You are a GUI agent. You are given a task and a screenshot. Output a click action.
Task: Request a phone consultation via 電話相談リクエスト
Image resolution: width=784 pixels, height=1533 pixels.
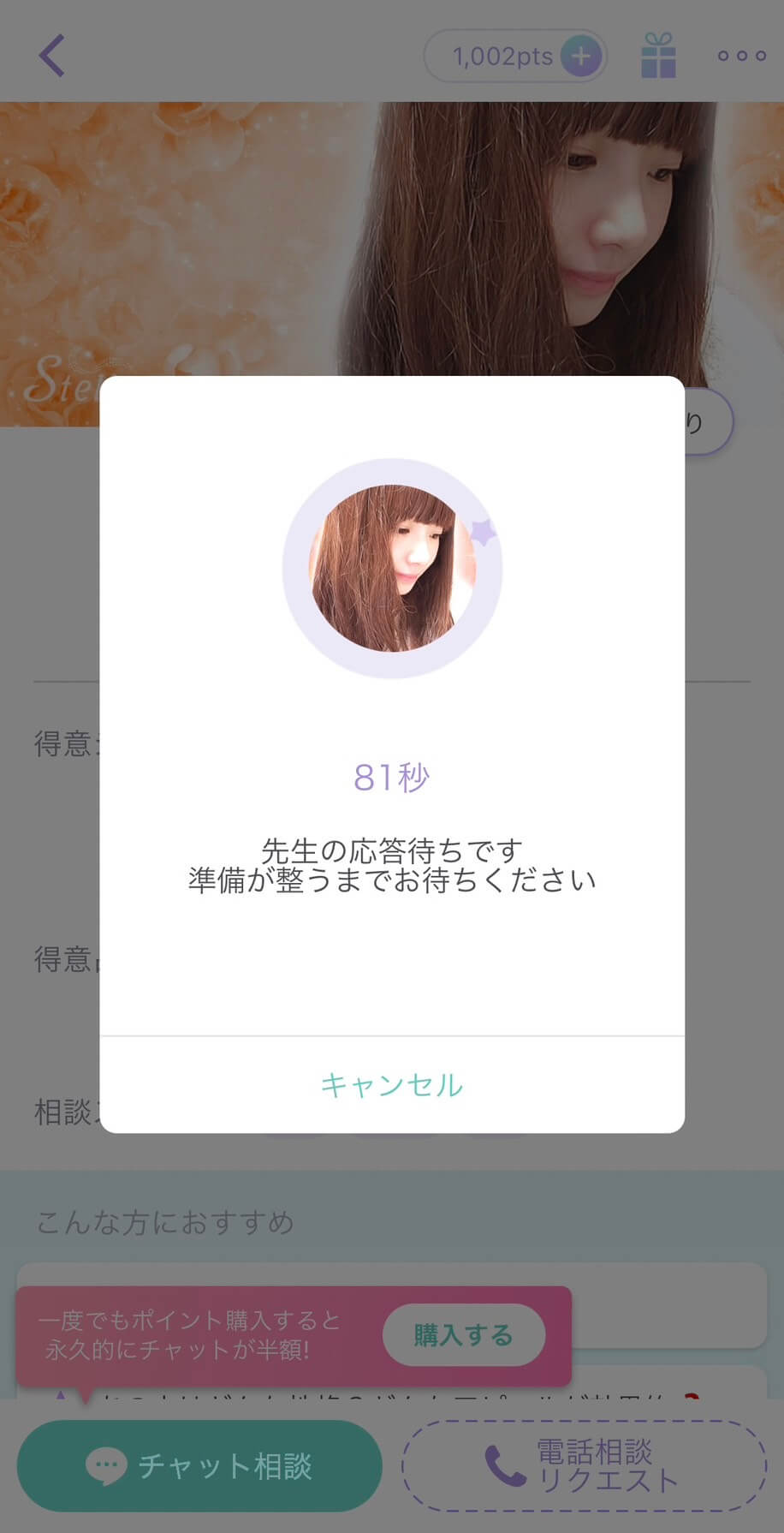[x=584, y=1465]
